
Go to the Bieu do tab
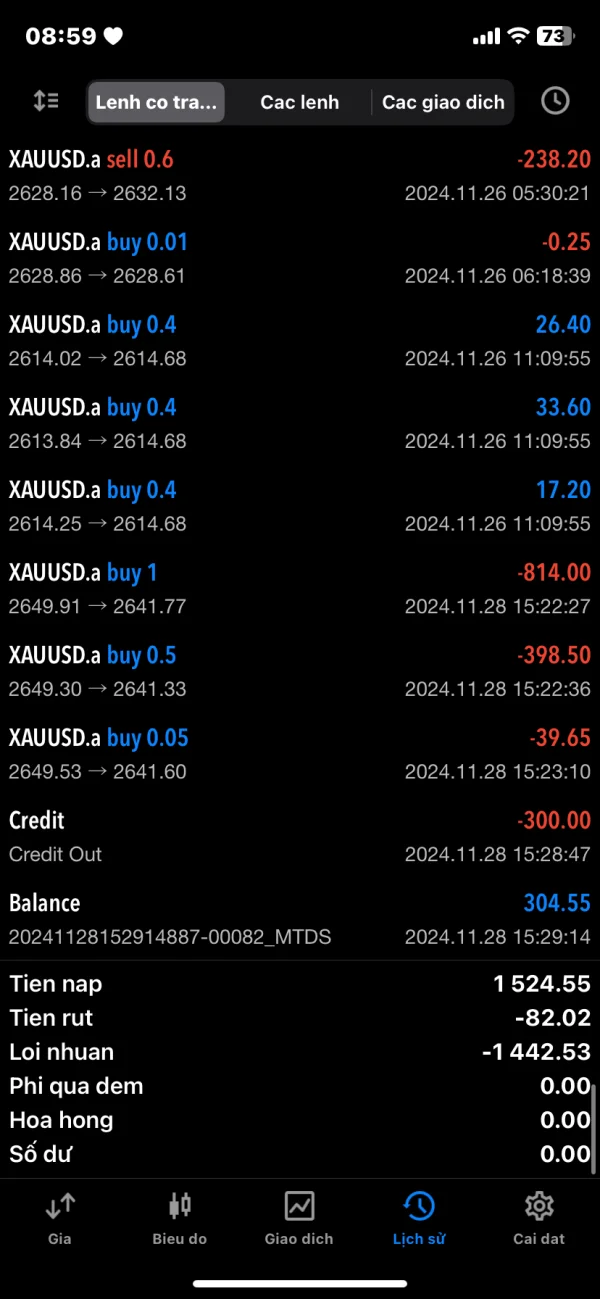[x=180, y=1218]
